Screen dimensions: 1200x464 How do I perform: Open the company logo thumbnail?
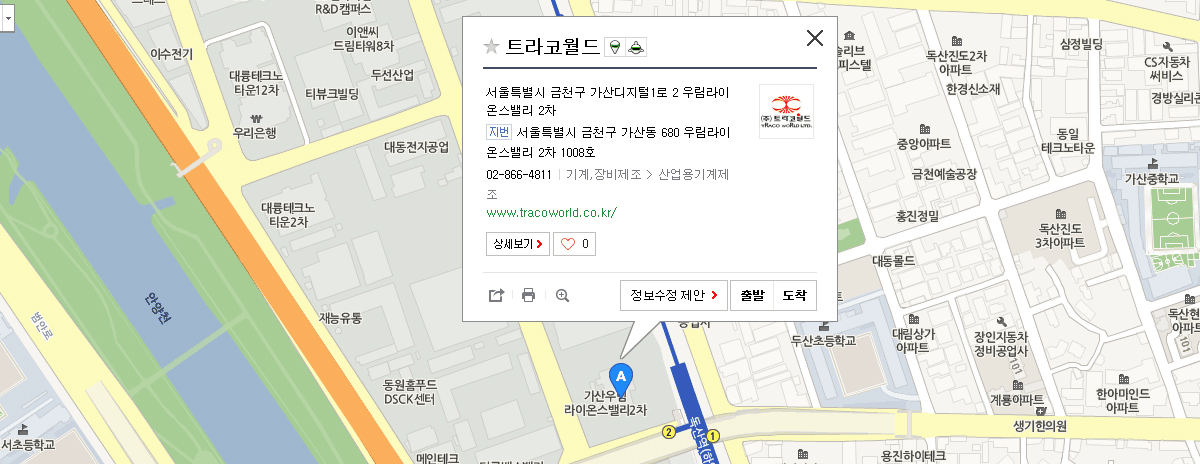786,110
